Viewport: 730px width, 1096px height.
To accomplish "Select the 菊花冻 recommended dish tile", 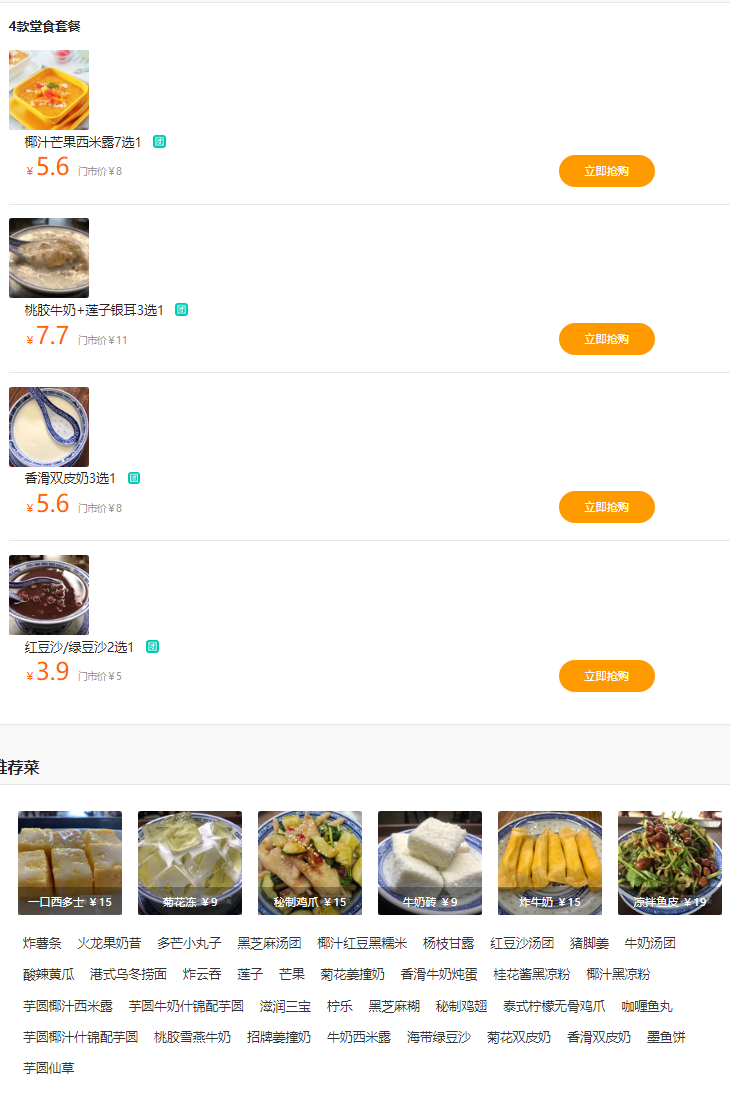I will [x=190, y=862].
